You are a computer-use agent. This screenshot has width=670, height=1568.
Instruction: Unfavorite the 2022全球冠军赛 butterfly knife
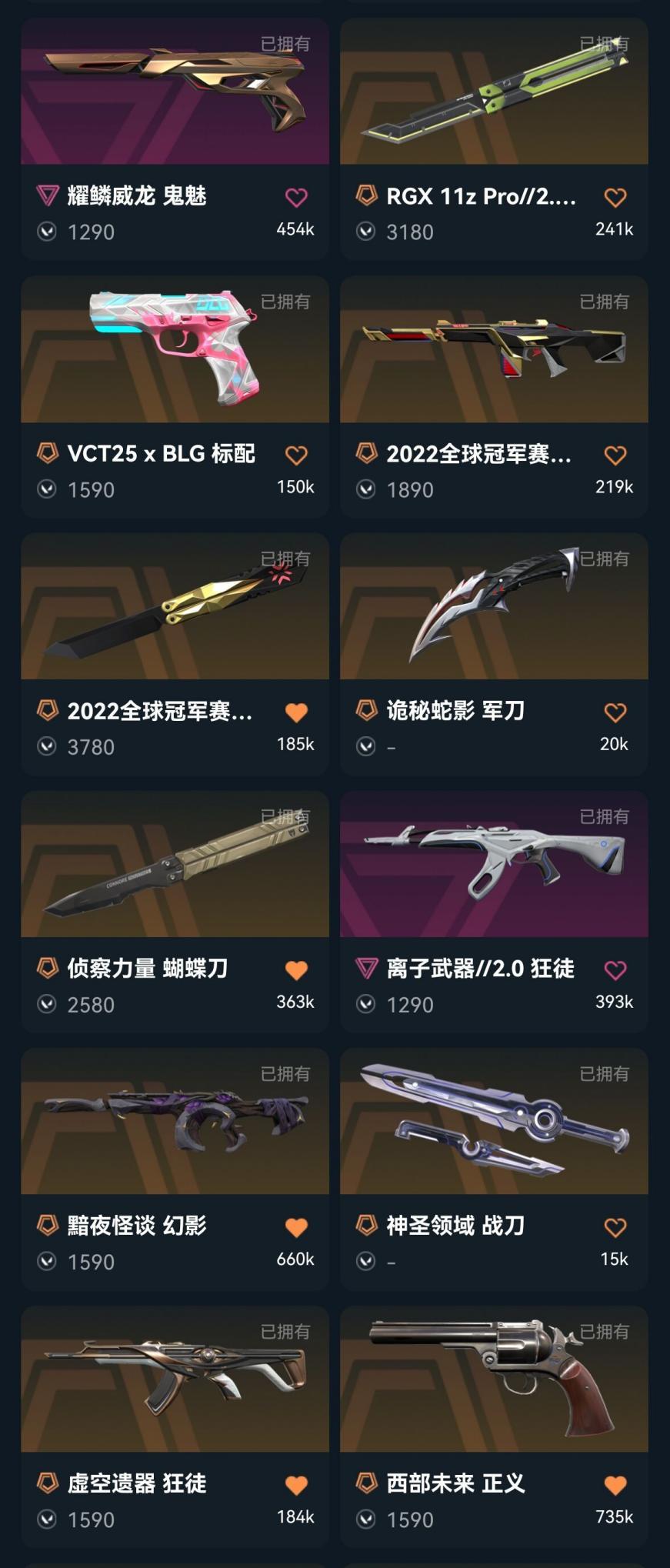click(x=295, y=712)
